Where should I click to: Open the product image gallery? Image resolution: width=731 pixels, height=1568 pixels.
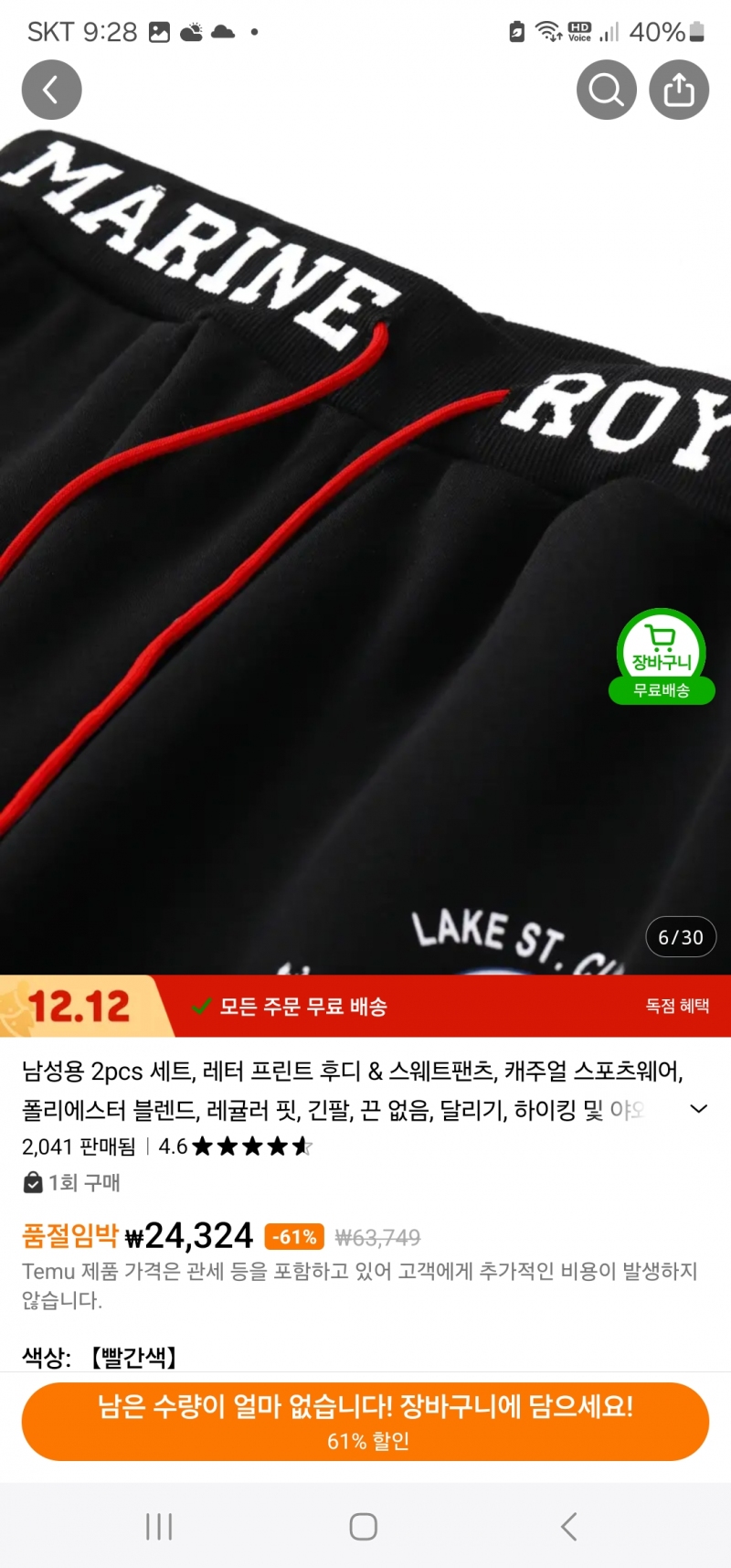[365, 549]
